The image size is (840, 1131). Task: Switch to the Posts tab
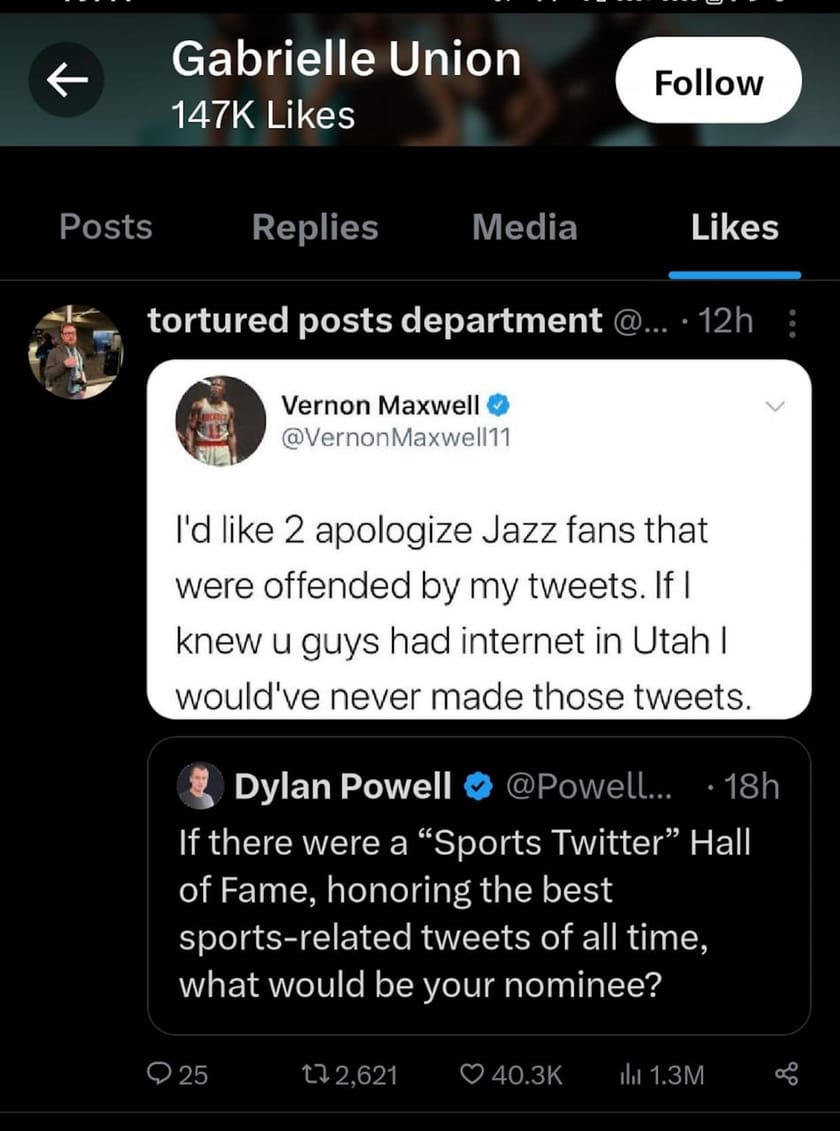pyautogui.click(x=105, y=227)
